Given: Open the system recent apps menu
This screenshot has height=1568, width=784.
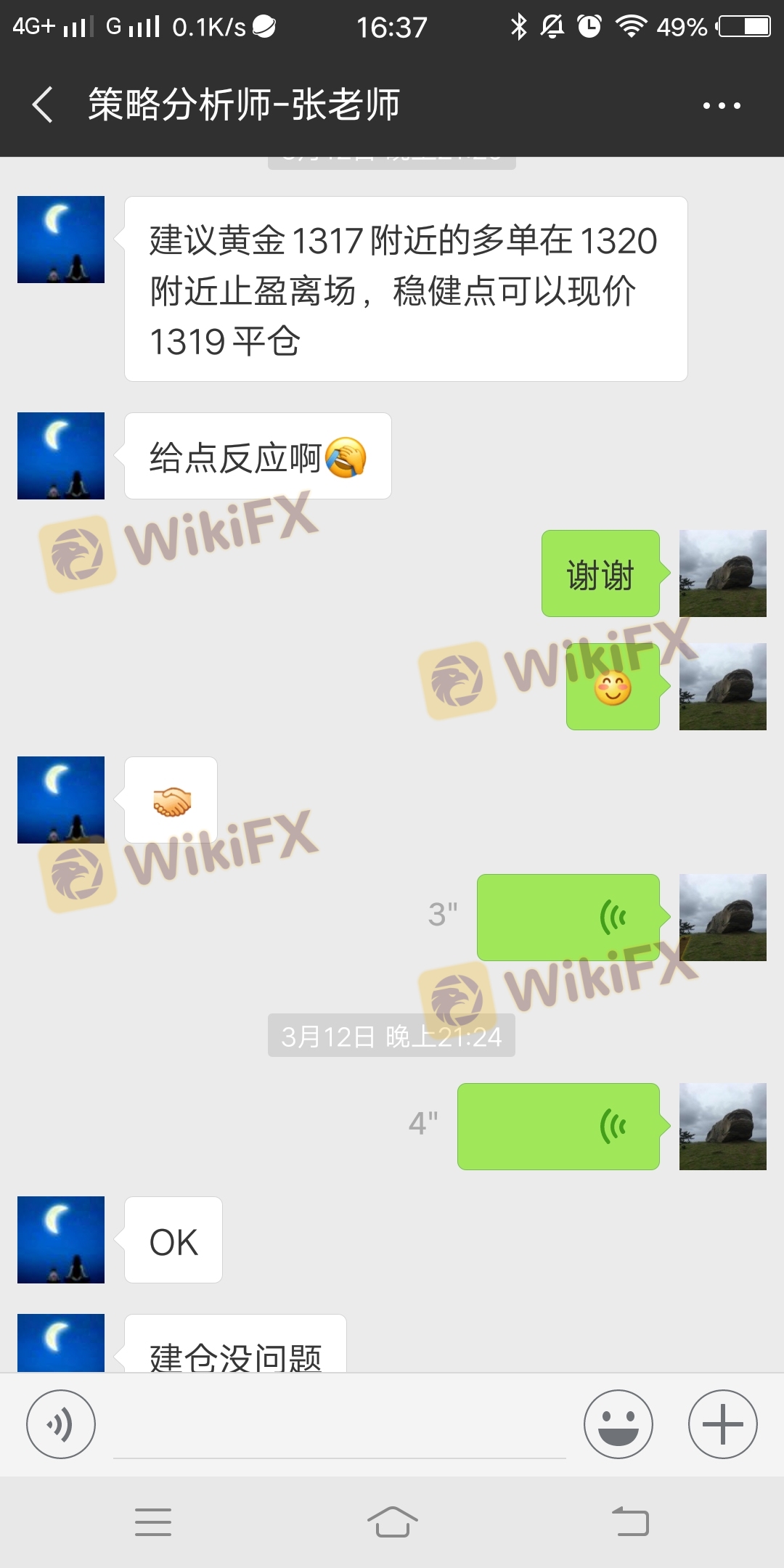Looking at the screenshot, I should coord(153,1522).
